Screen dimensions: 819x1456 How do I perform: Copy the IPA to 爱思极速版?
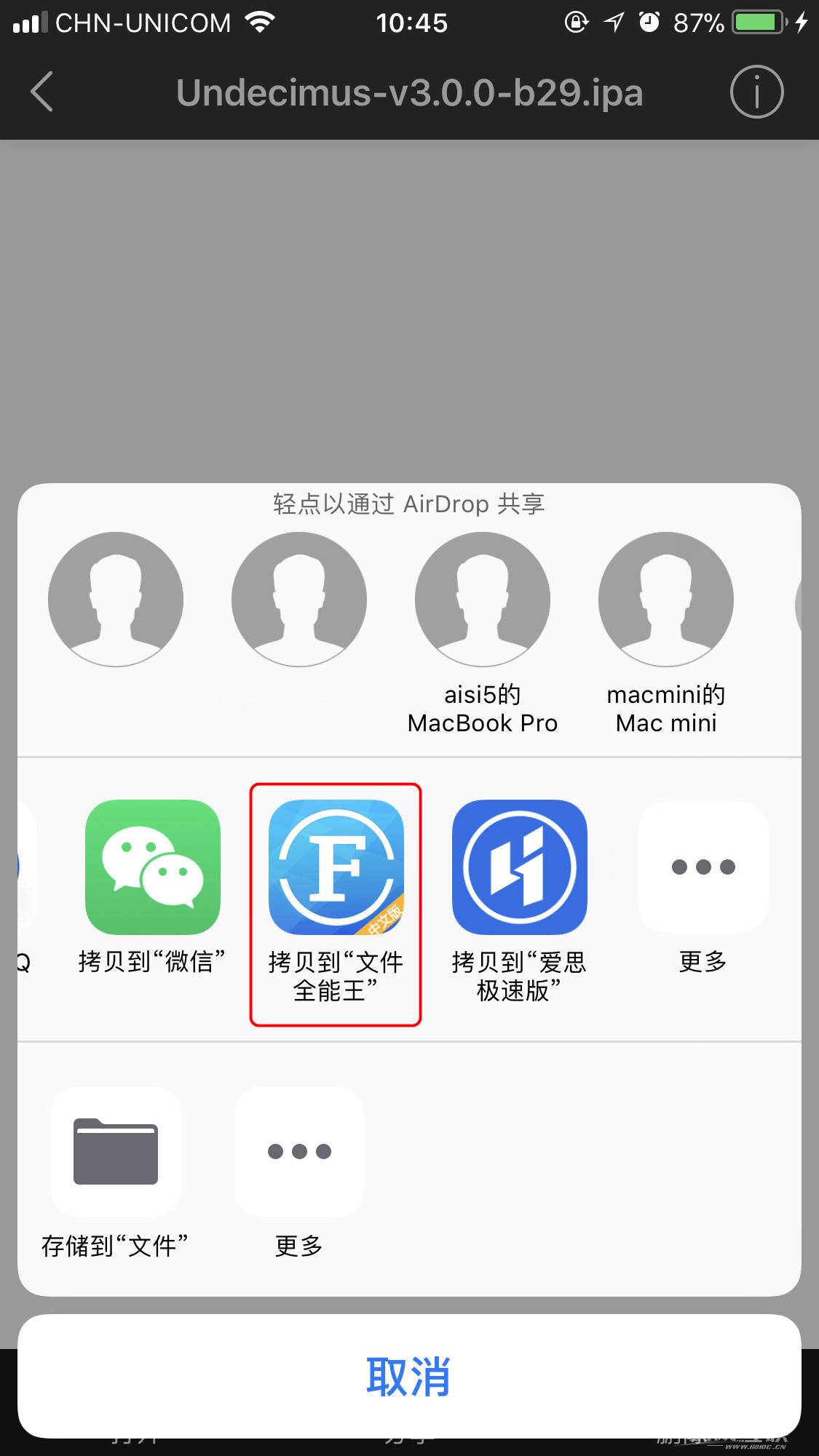(x=519, y=867)
